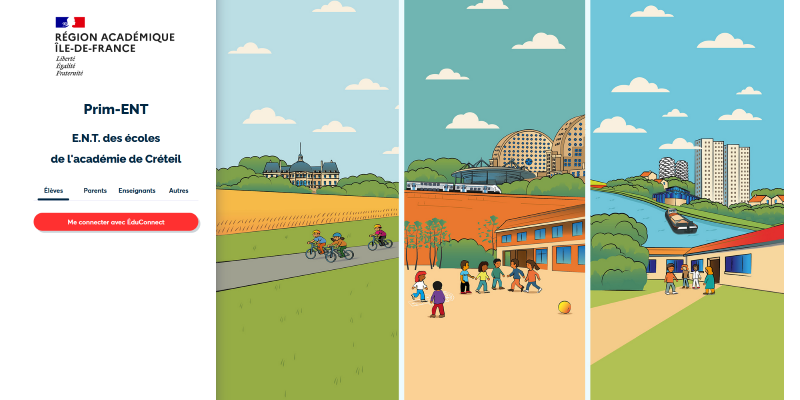Tap Me connecter avec ÉduConnect button
The width and height of the screenshot is (800, 400).
pyautogui.click(x=116, y=221)
